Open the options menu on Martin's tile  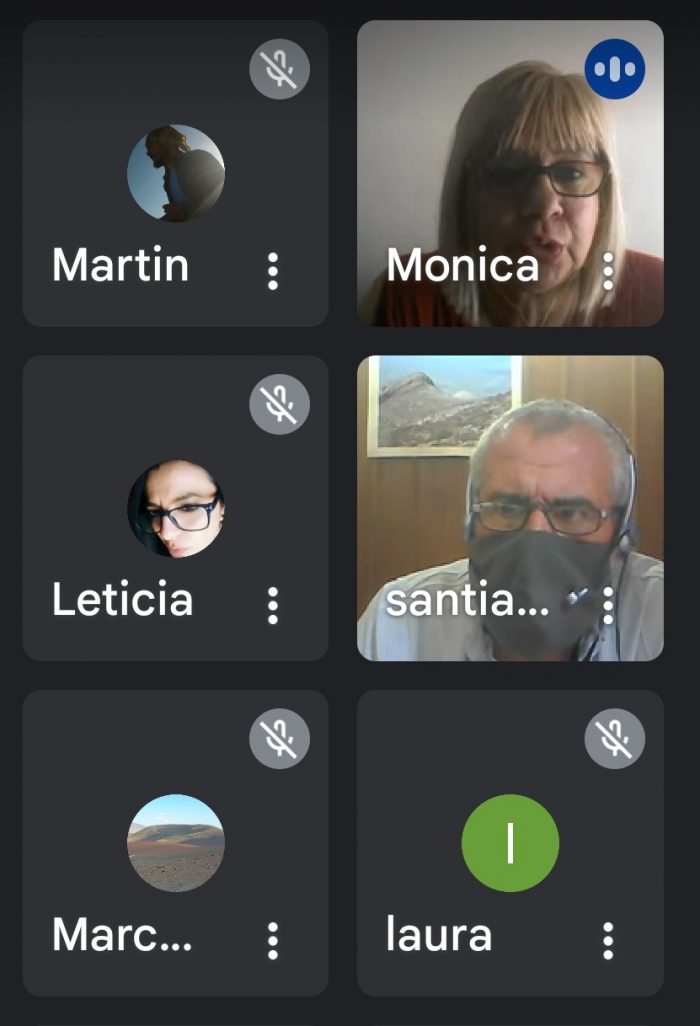pyautogui.click(x=273, y=271)
